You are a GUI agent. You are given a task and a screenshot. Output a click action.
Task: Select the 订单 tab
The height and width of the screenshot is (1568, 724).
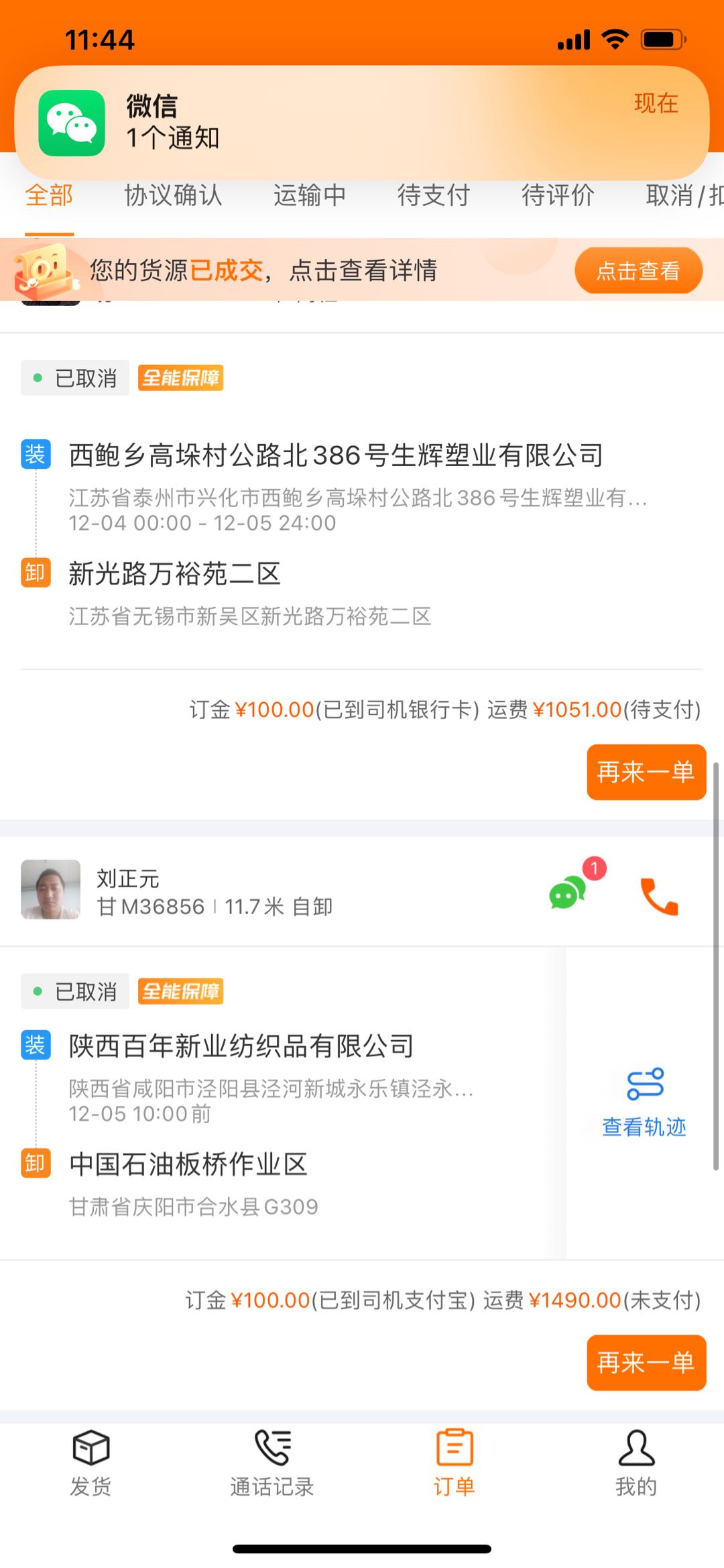click(x=454, y=1463)
